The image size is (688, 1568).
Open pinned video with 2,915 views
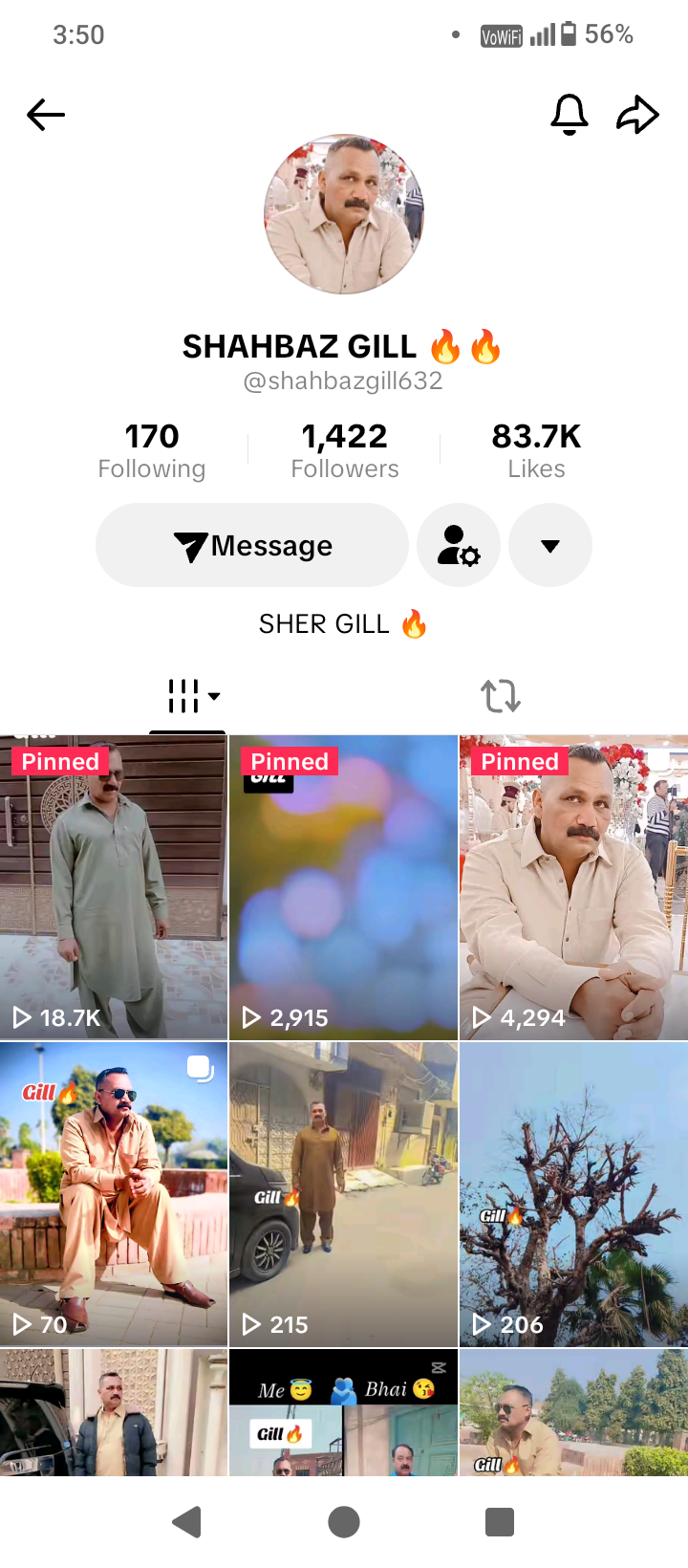344,887
